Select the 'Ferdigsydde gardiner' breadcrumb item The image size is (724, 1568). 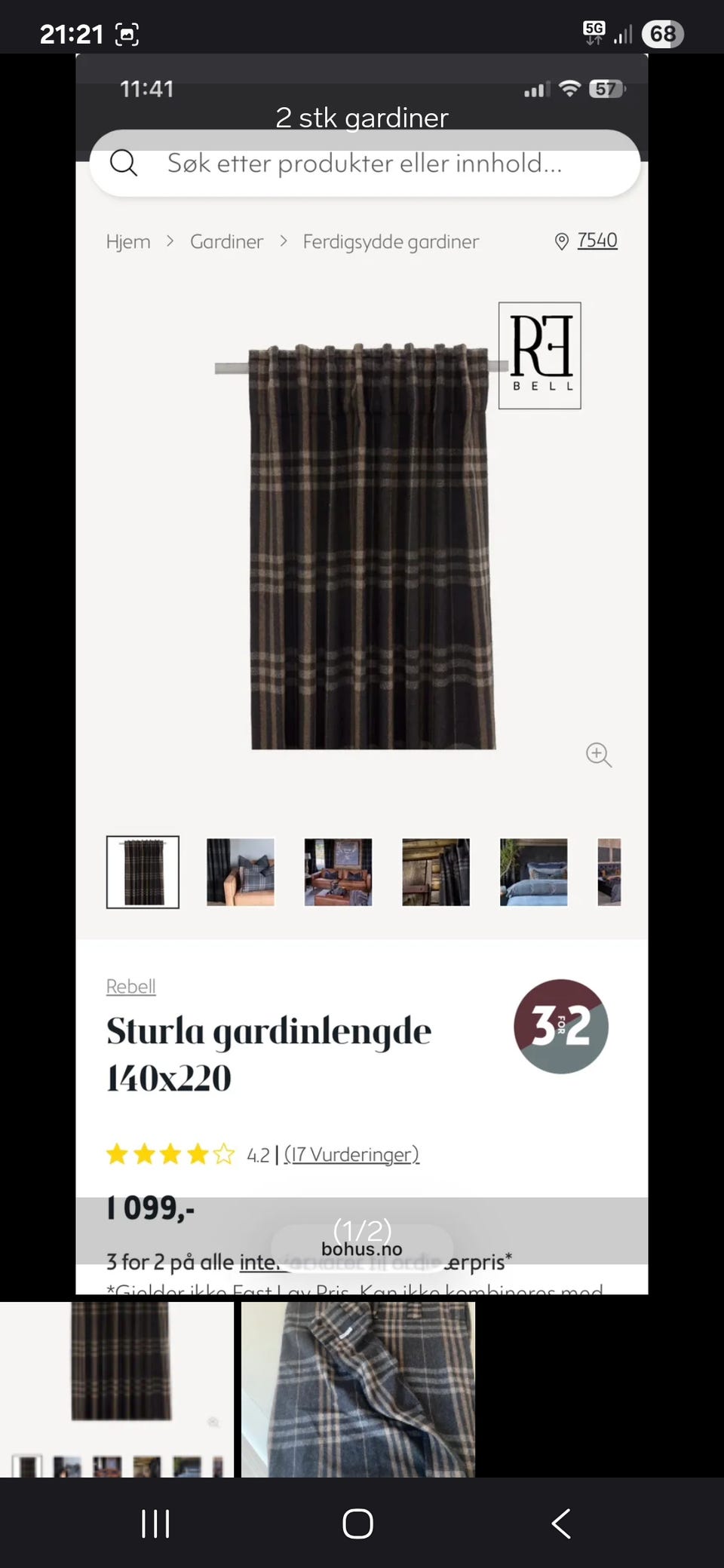(x=390, y=241)
